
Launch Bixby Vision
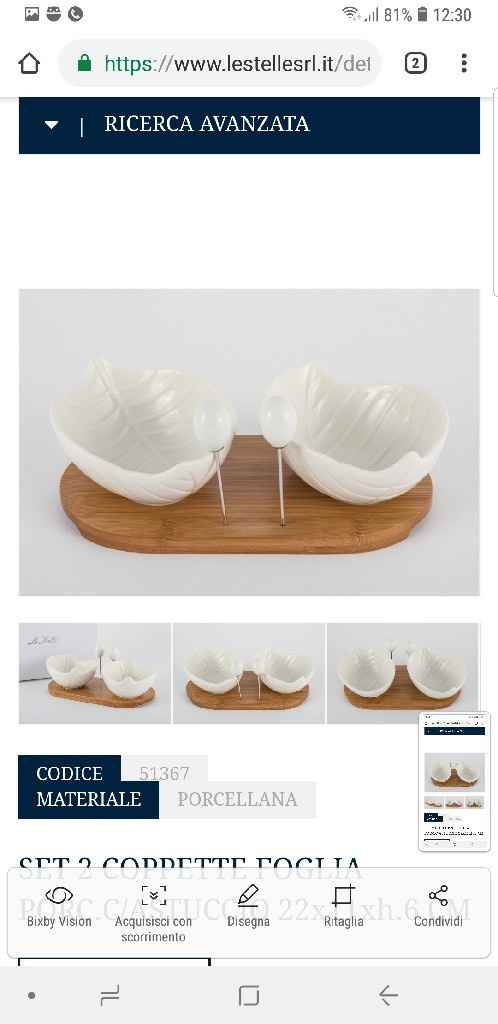point(59,906)
